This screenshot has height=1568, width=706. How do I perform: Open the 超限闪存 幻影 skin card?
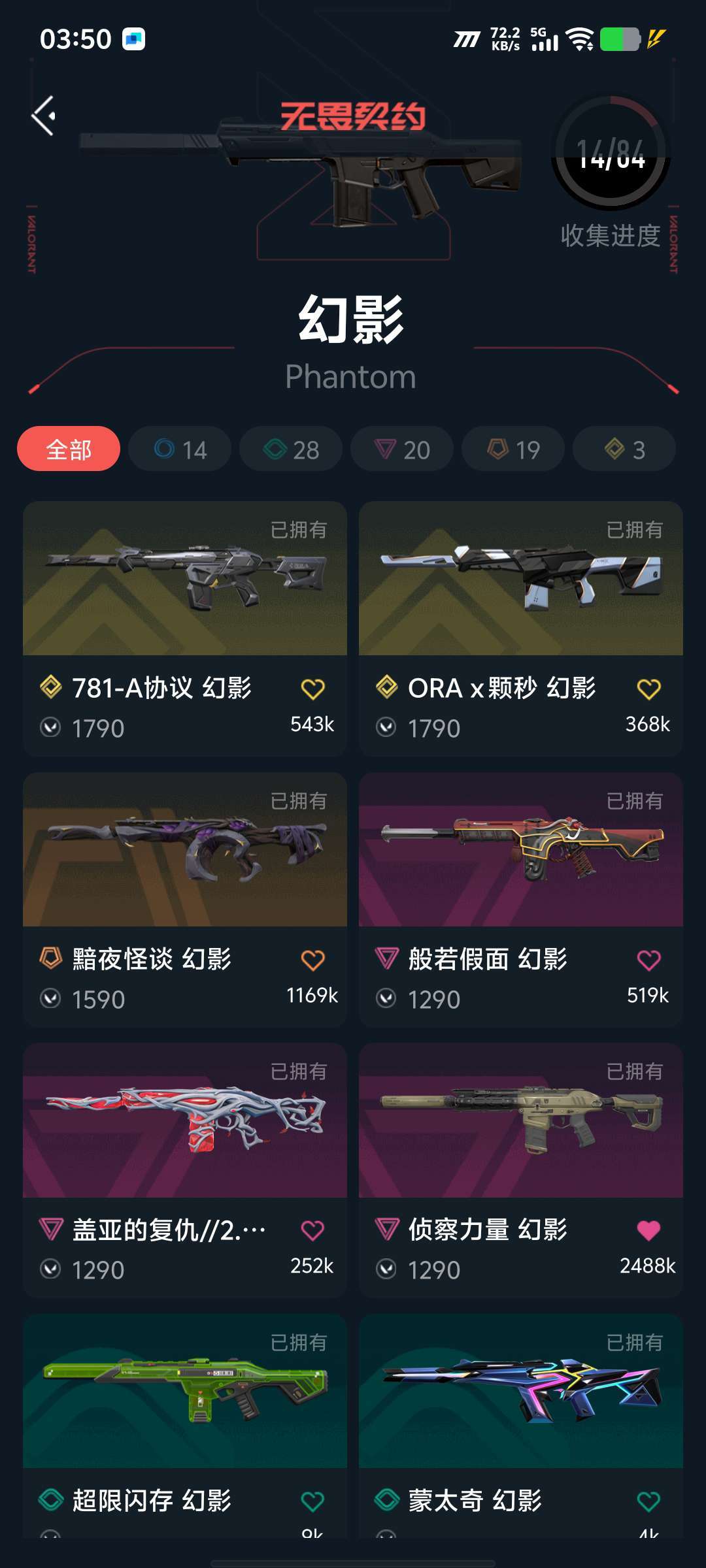(184, 1392)
